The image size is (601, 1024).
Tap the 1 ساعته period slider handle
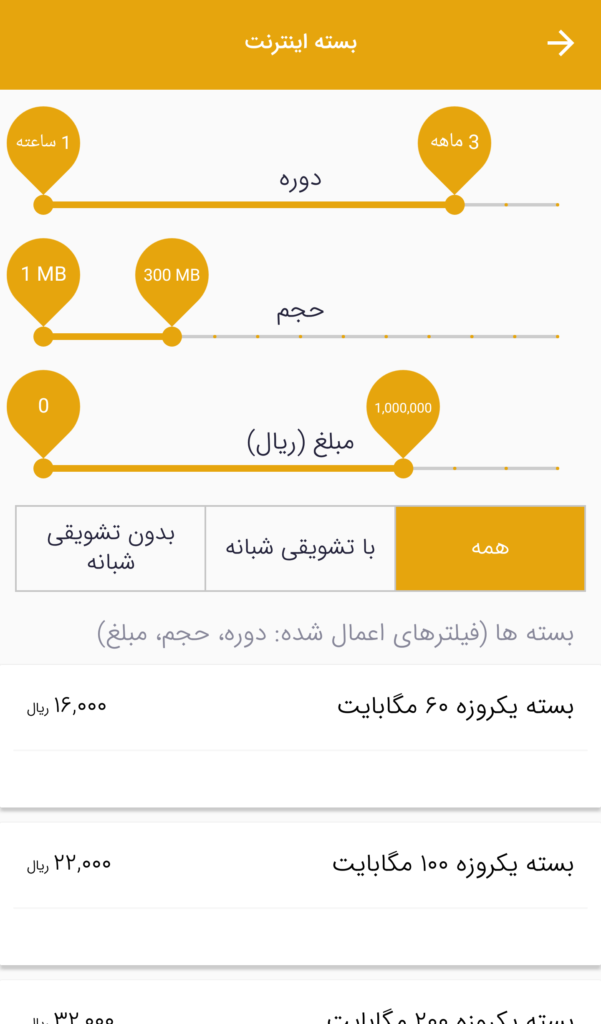coord(43,204)
